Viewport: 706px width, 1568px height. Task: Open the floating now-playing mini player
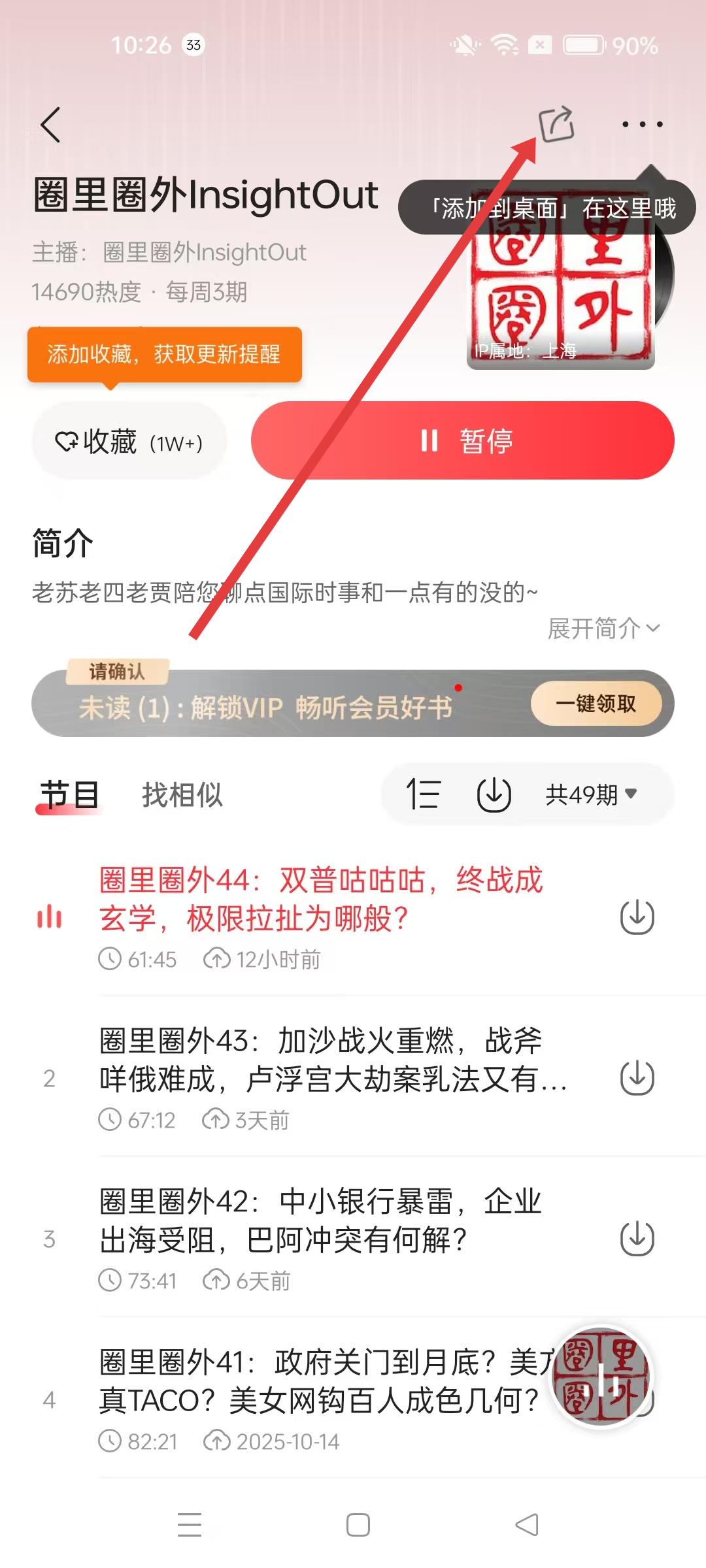pos(601,1377)
